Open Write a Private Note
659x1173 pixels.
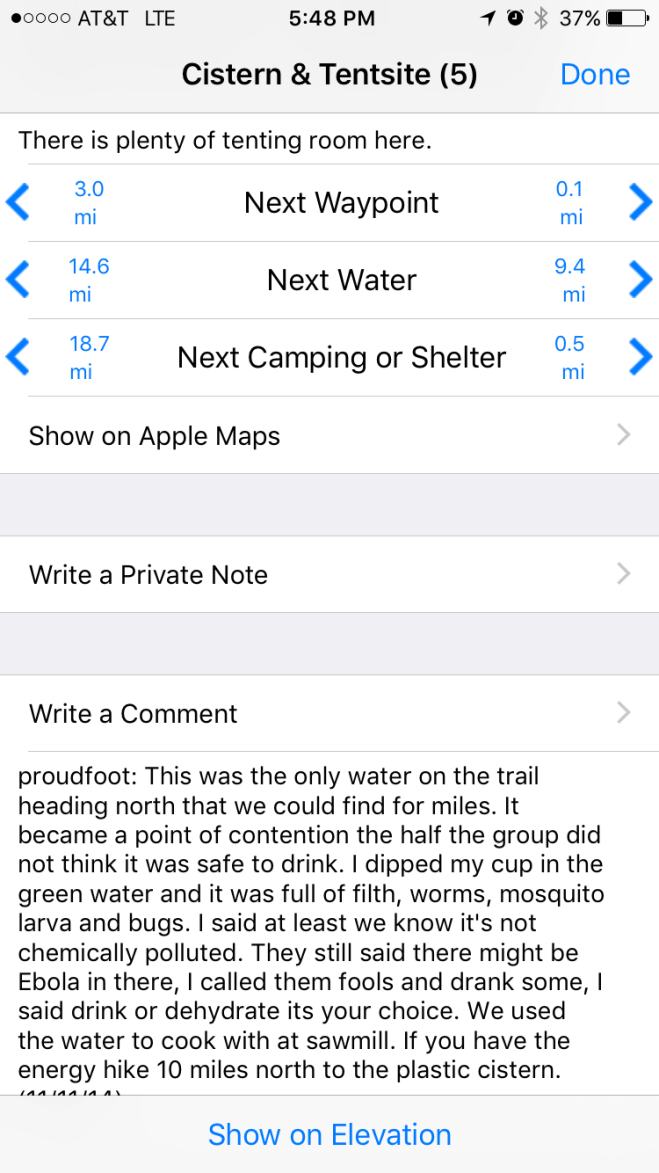pyautogui.click(x=329, y=575)
